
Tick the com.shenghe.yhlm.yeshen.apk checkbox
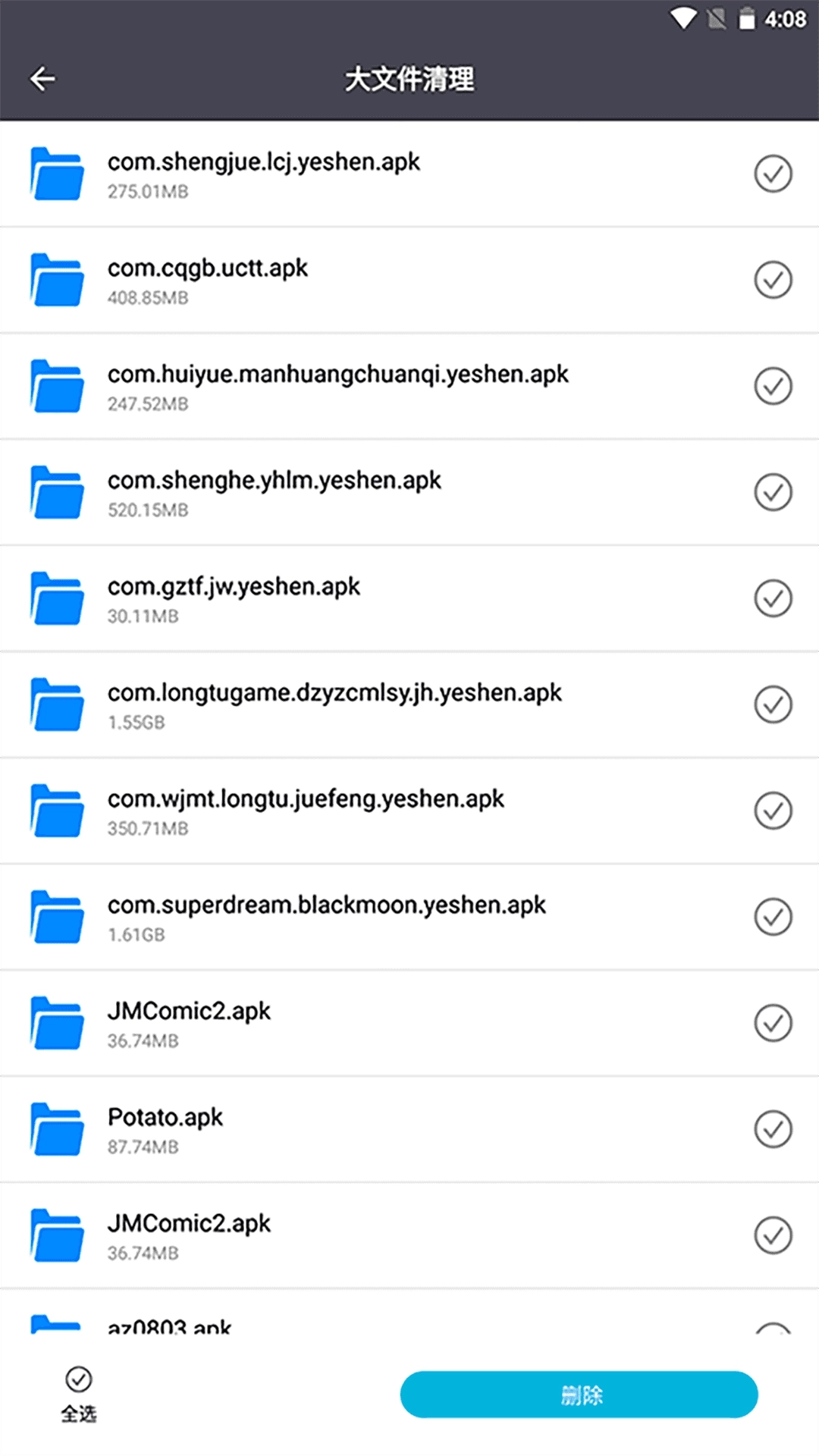click(773, 492)
